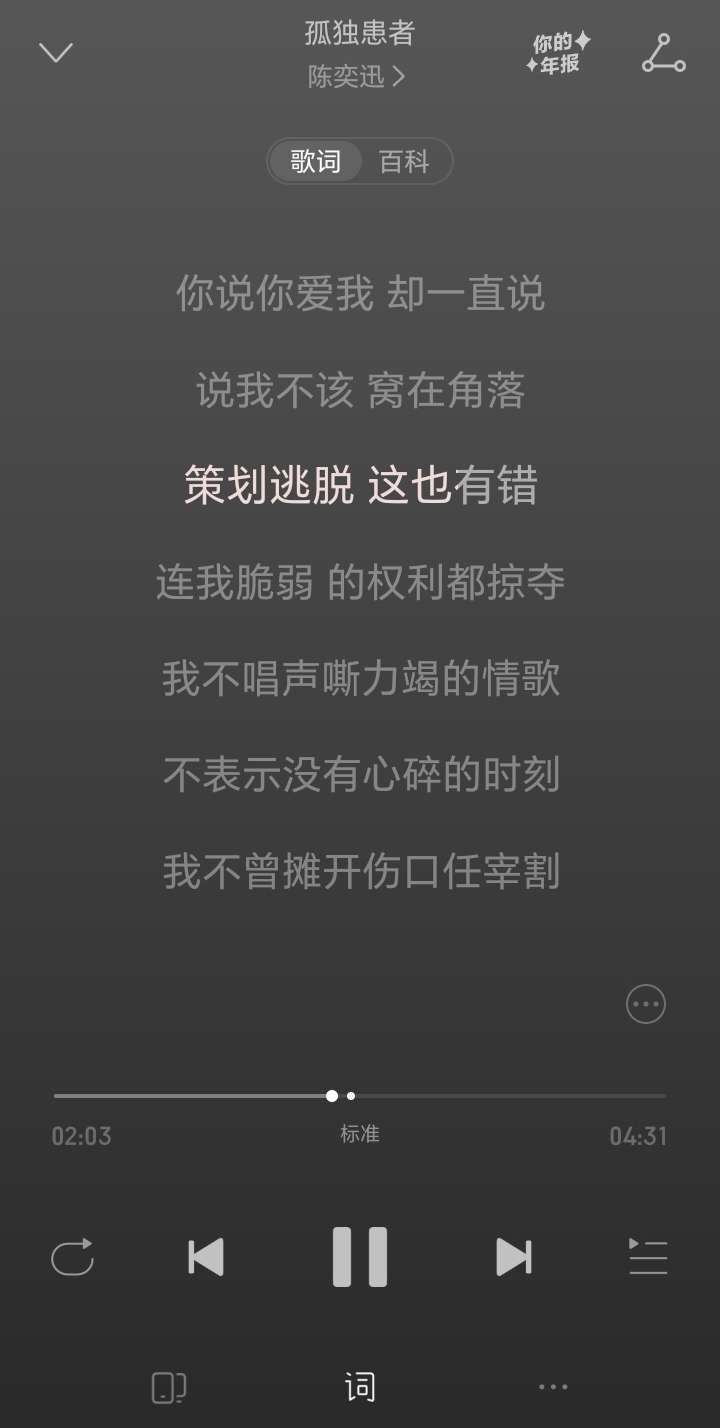720x1428 pixels.
Task: Open artist 陈奕迅's page
Action: [x=356, y=77]
